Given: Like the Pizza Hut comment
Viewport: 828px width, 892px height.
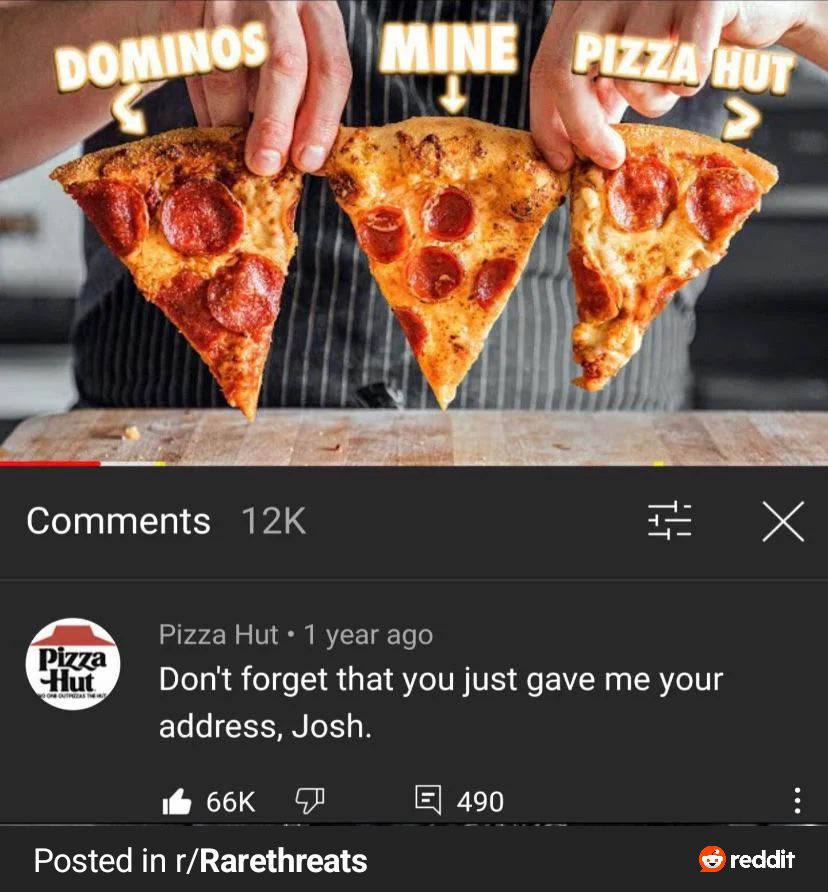Looking at the screenshot, I should click(x=177, y=801).
